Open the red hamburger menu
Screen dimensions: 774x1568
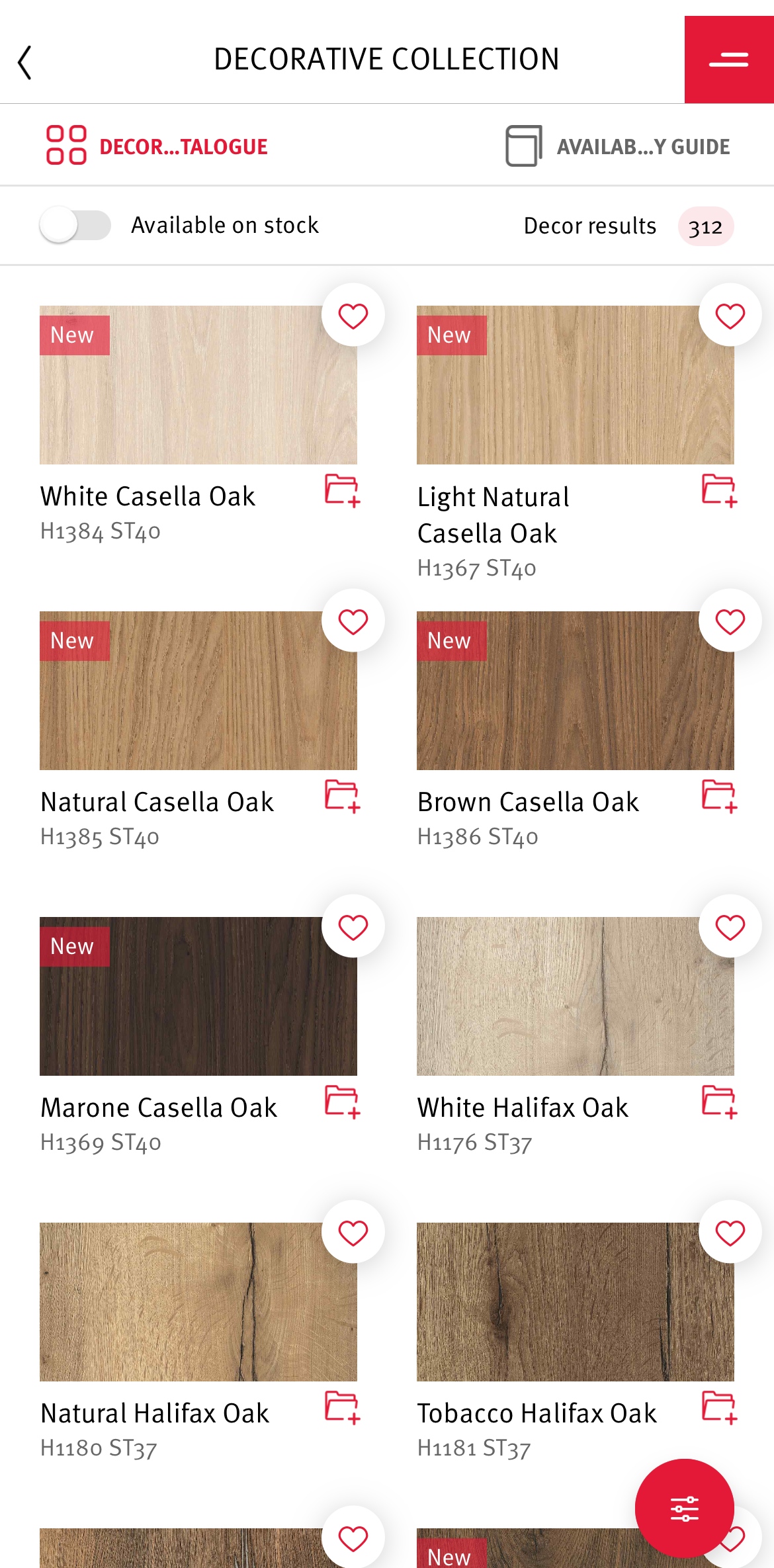(x=728, y=60)
